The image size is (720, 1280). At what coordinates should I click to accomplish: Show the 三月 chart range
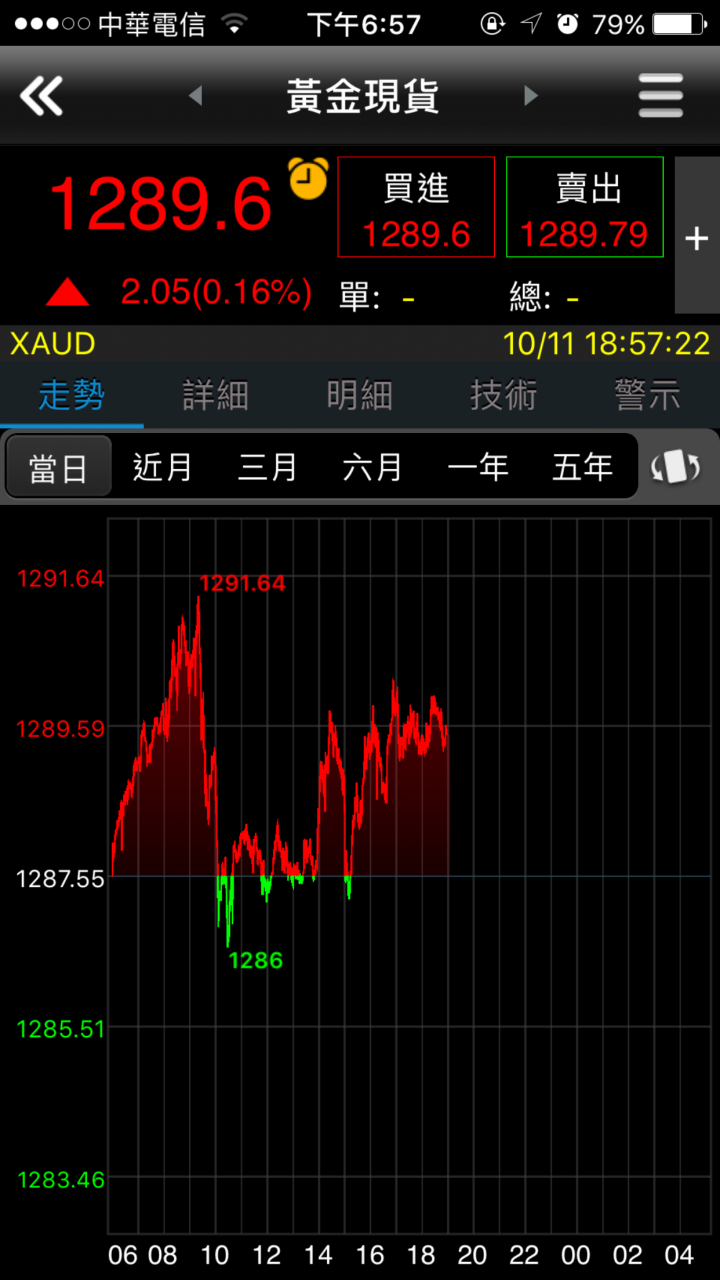pos(267,467)
